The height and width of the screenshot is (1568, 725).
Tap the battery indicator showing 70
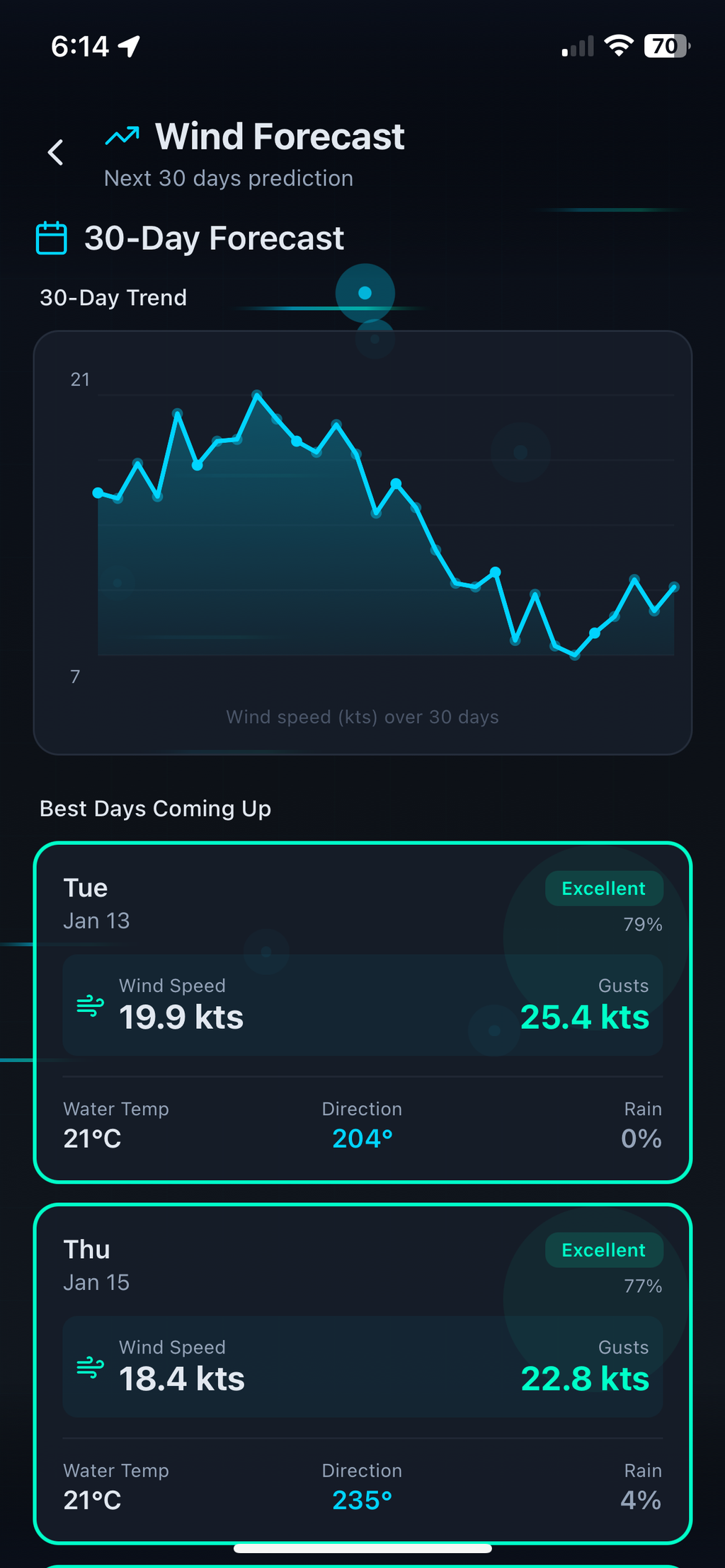(666, 45)
